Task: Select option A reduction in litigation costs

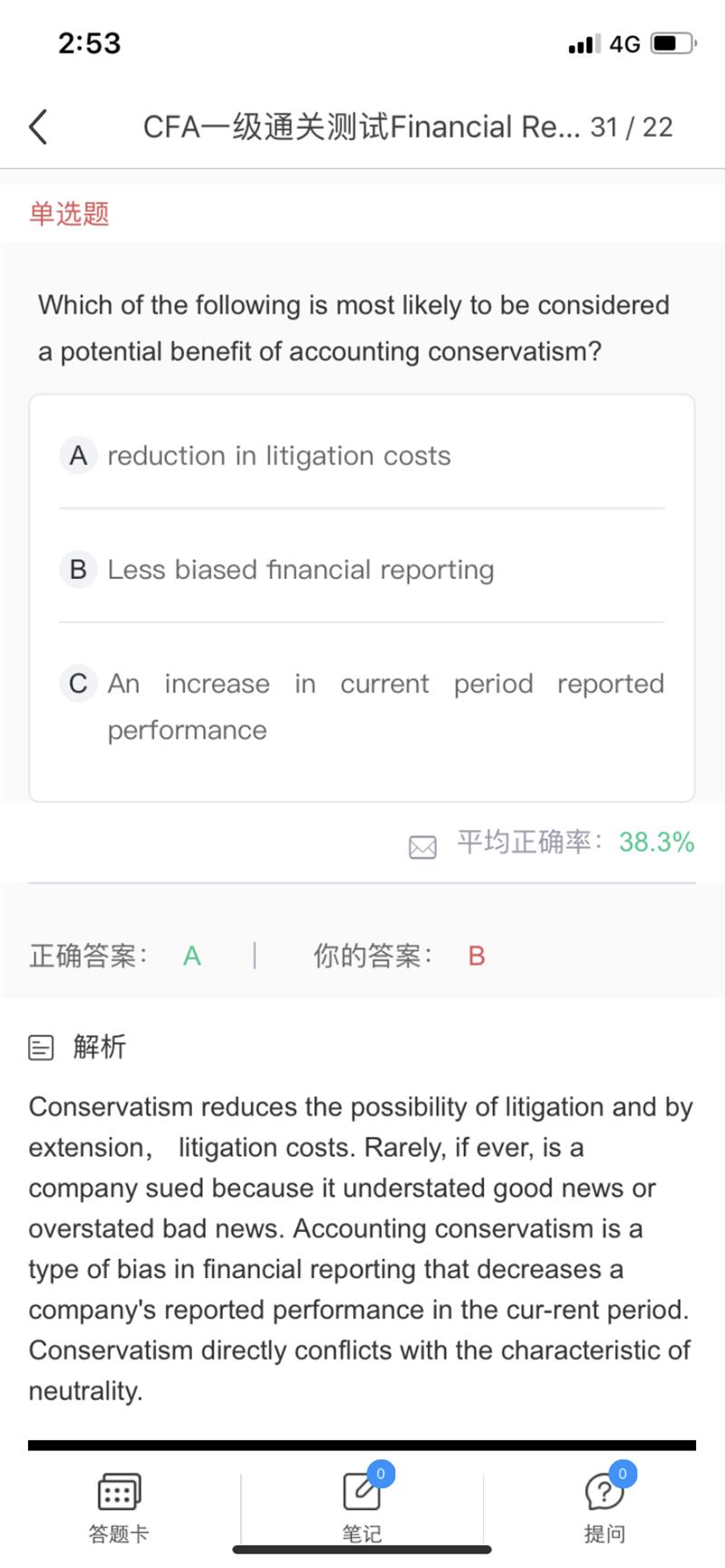Action: click(362, 455)
